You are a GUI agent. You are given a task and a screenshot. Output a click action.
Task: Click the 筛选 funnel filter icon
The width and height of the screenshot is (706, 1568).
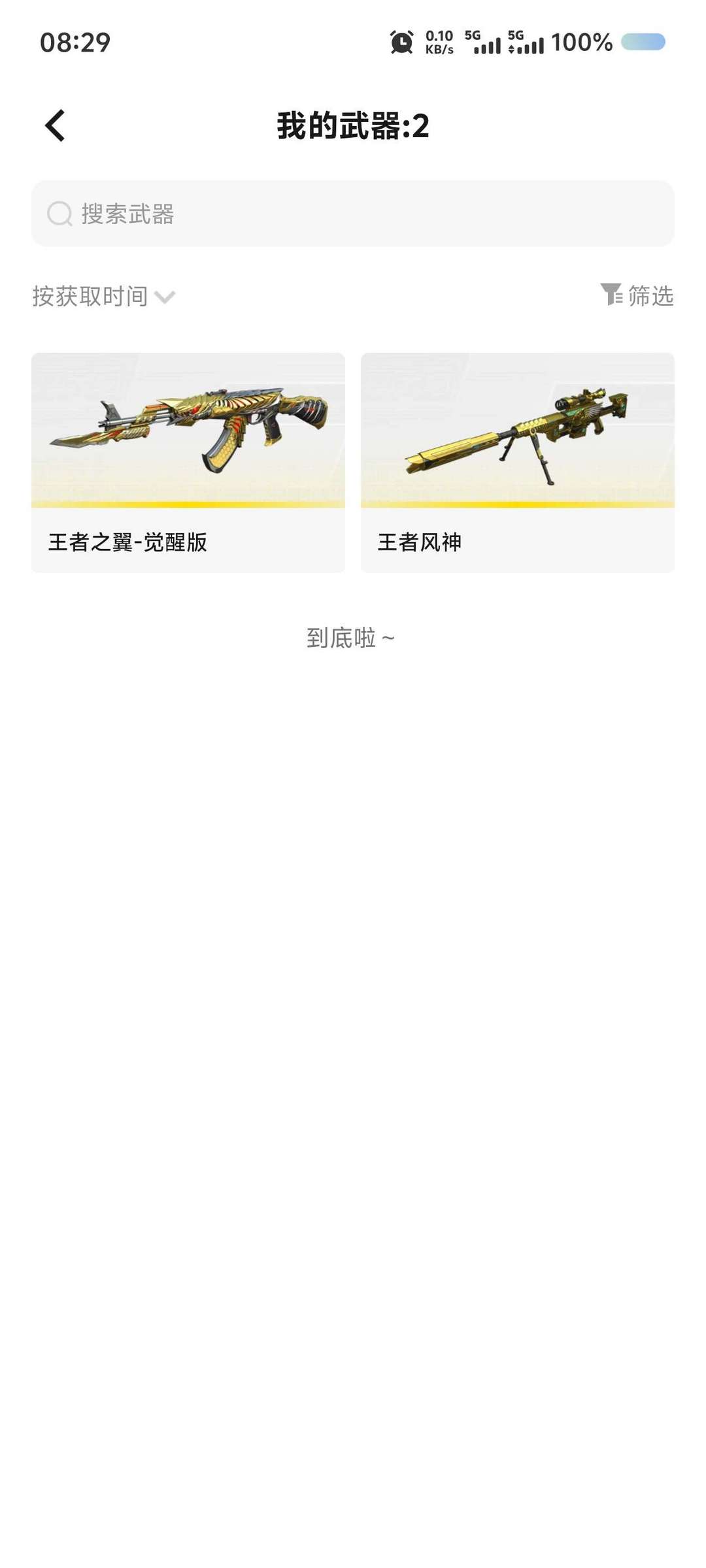[613, 296]
